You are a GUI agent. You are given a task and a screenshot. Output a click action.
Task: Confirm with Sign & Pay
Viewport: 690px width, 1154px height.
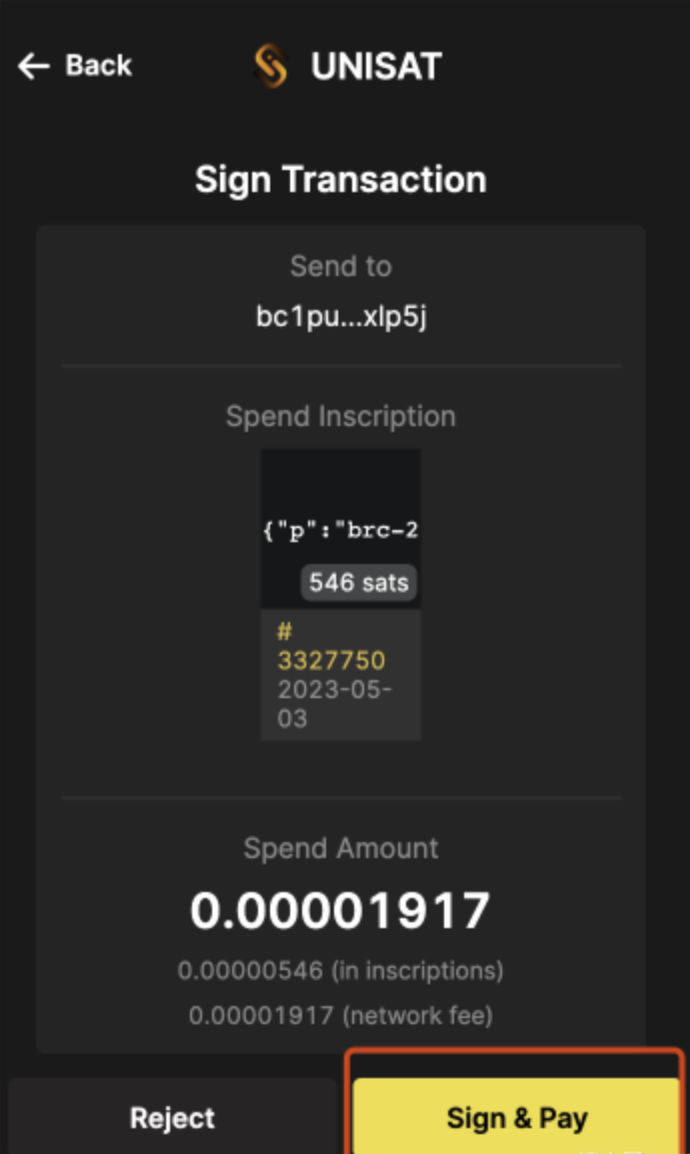(516, 1117)
